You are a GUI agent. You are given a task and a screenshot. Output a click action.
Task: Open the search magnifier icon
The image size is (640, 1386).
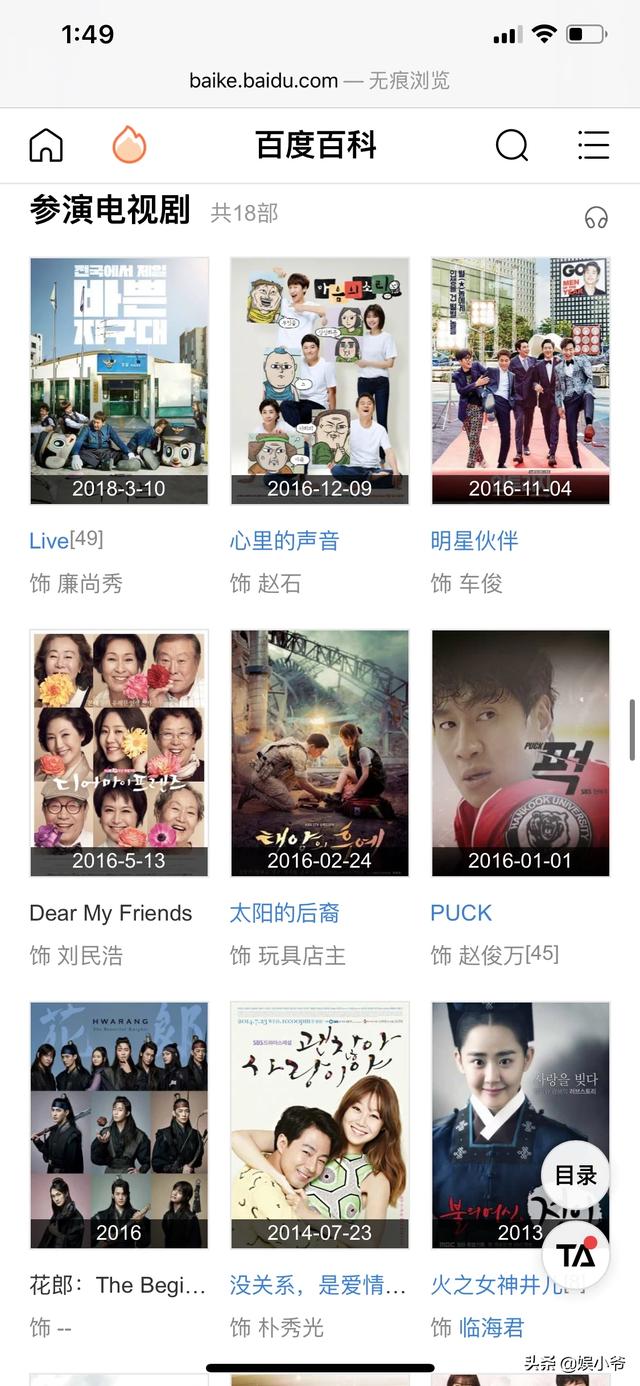pyautogui.click(x=512, y=145)
